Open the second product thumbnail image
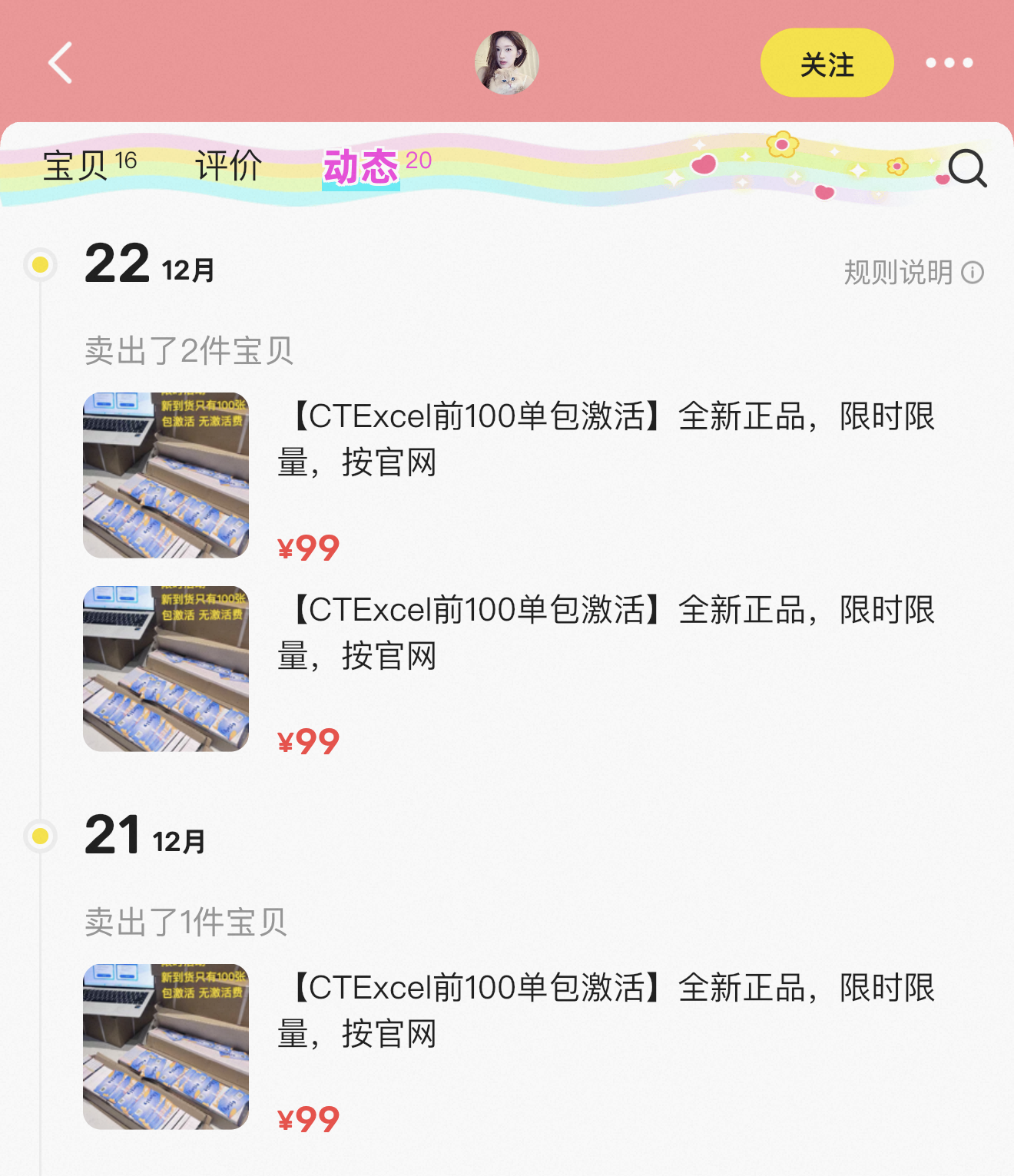Screen dimensions: 1014x1176 pyautogui.click(x=165, y=667)
